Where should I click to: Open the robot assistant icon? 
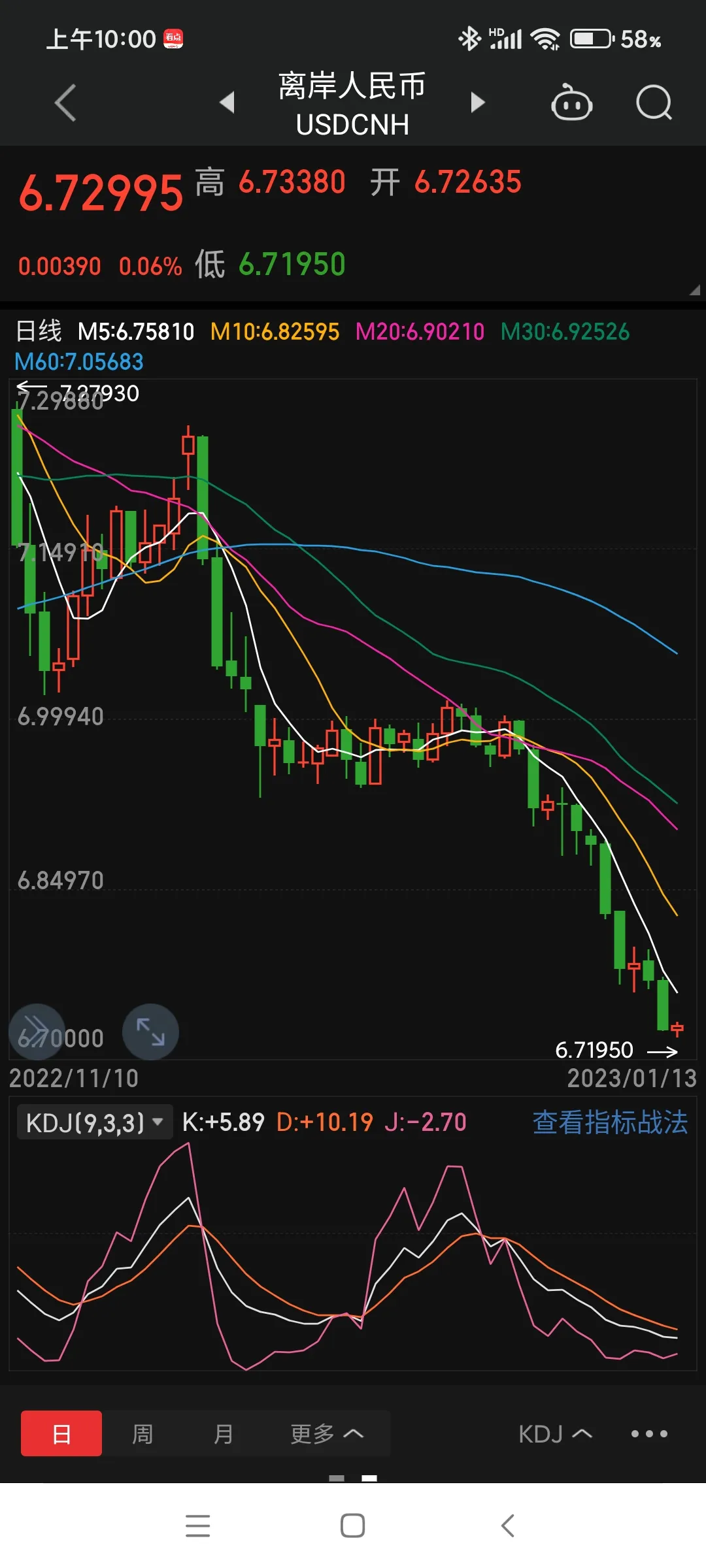[572, 103]
